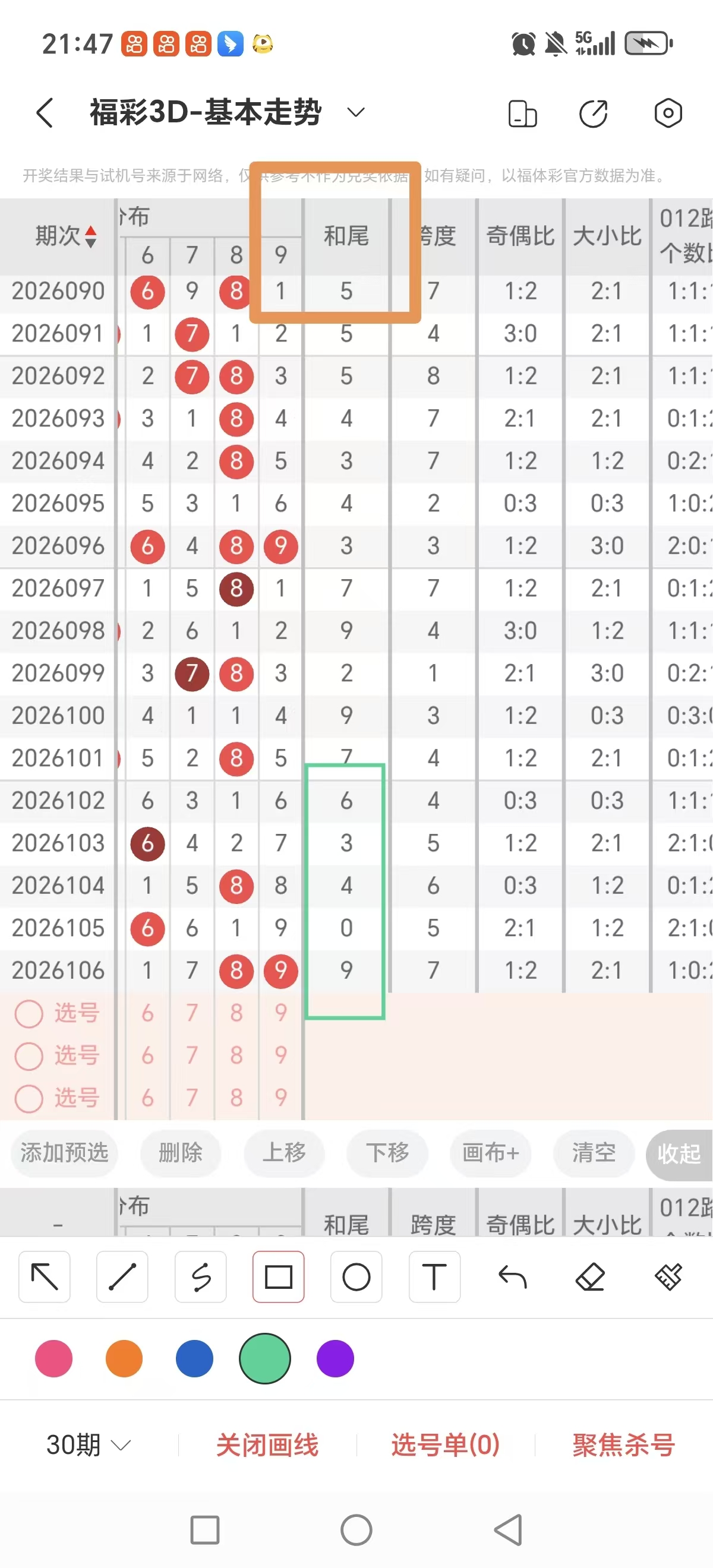Go back using the top-left arrow
The height and width of the screenshot is (1568, 713).
pyautogui.click(x=45, y=113)
